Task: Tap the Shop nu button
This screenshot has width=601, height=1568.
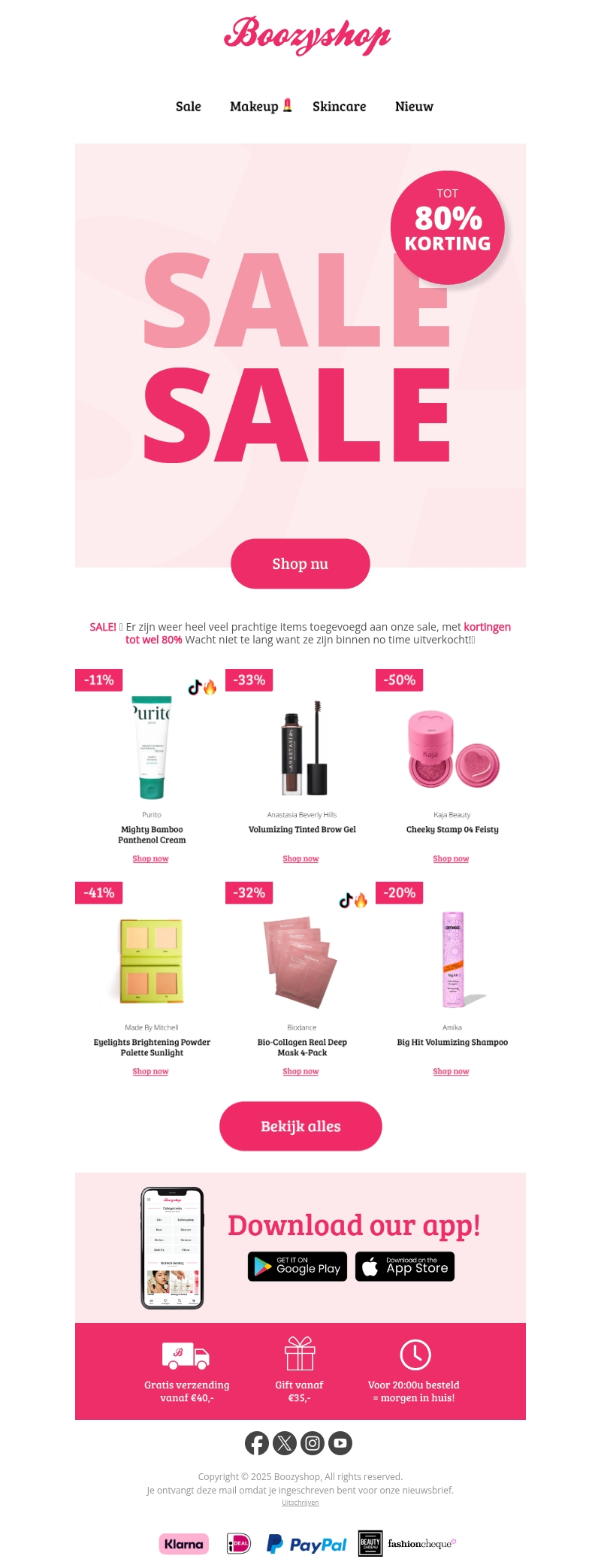Action: click(x=300, y=564)
